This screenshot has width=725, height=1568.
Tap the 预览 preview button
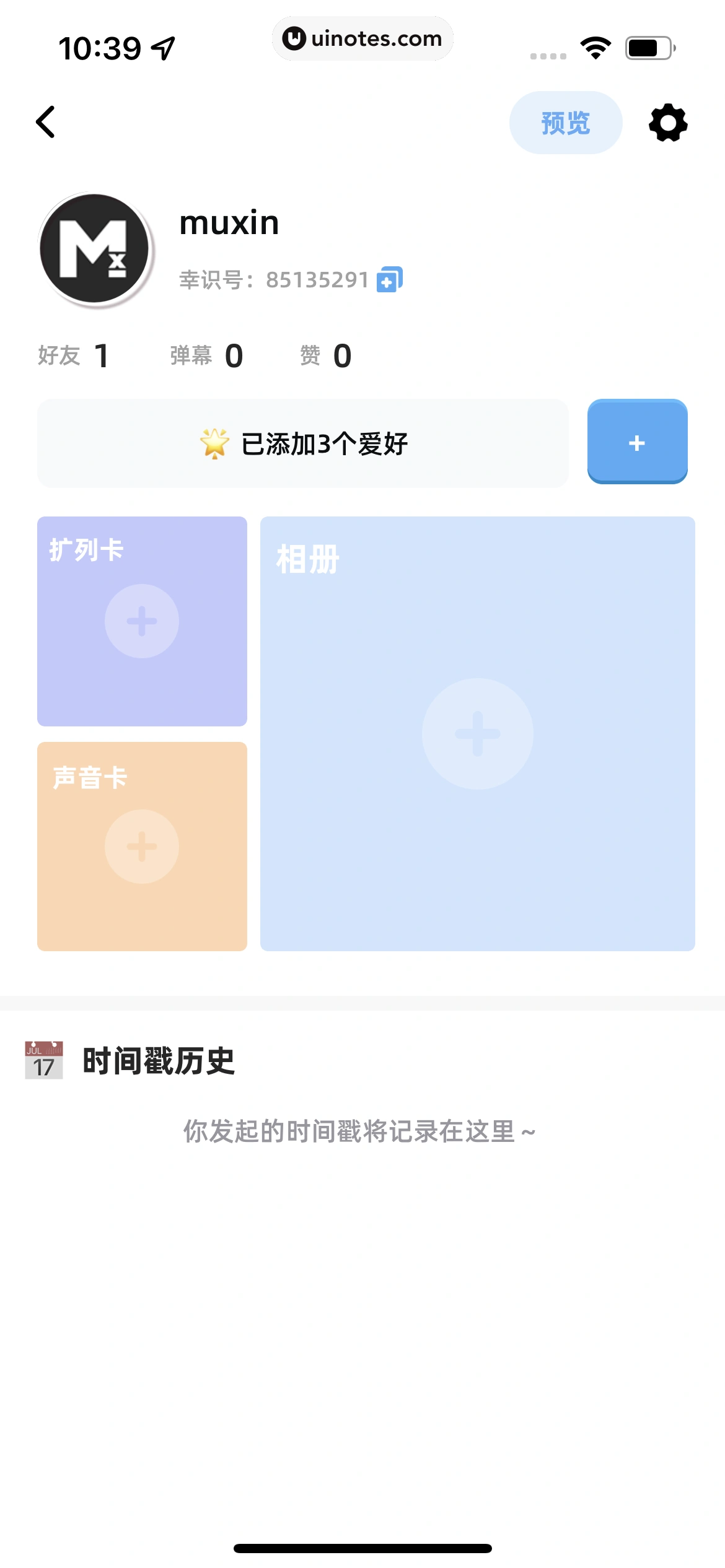pyautogui.click(x=565, y=123)
